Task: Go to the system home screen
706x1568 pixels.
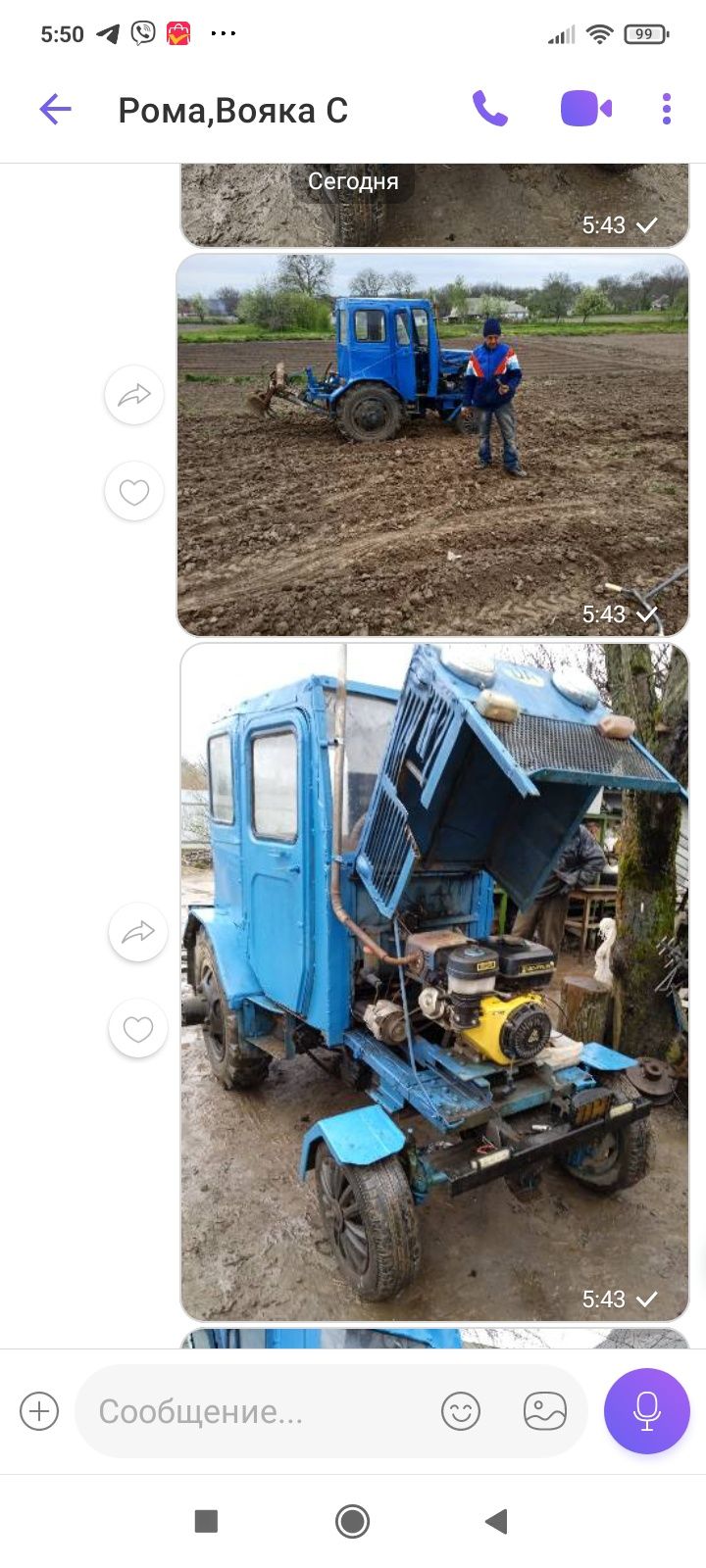Action: [x=352, y=1521]
